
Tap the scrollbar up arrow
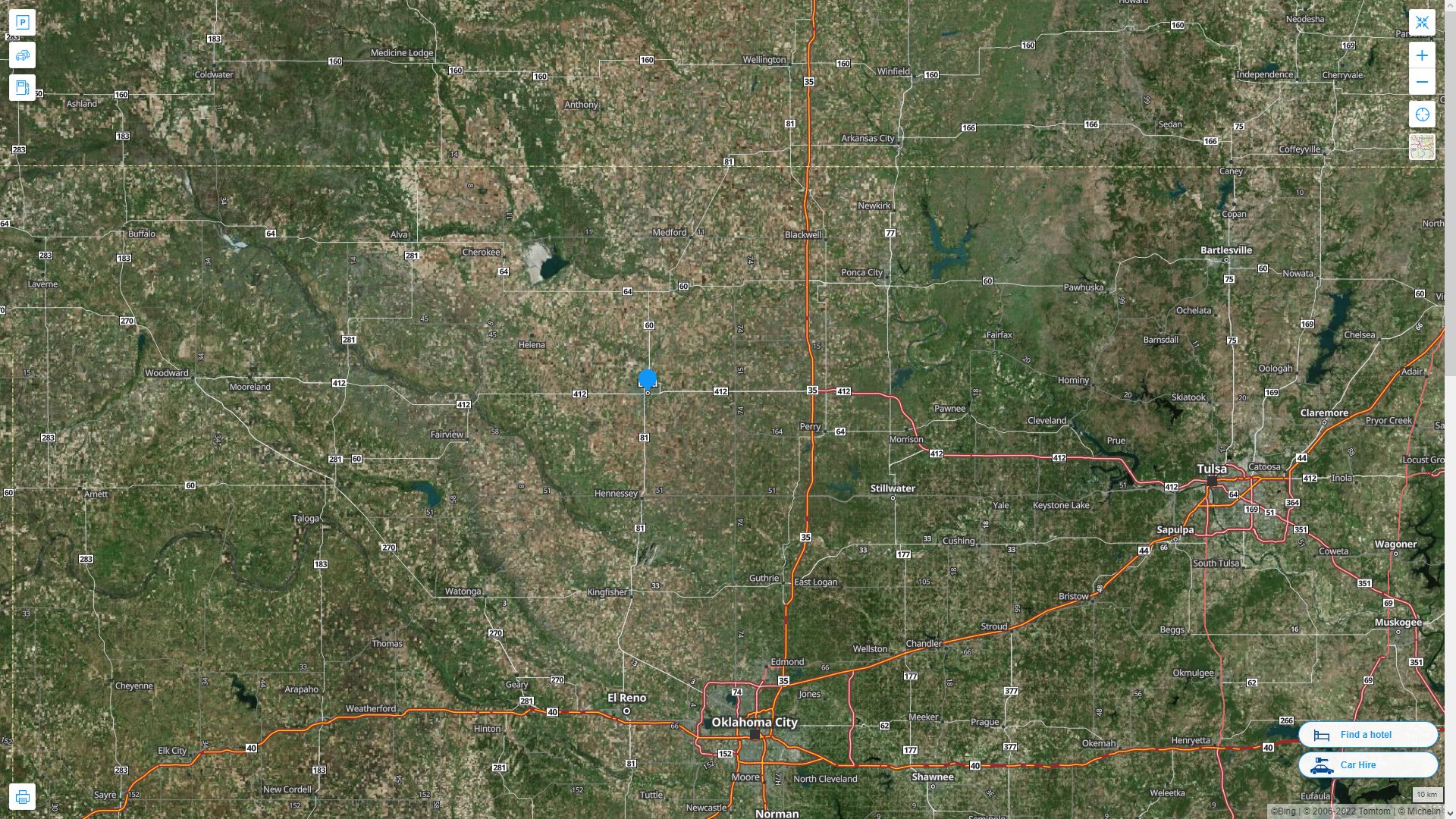(1450, 5)
